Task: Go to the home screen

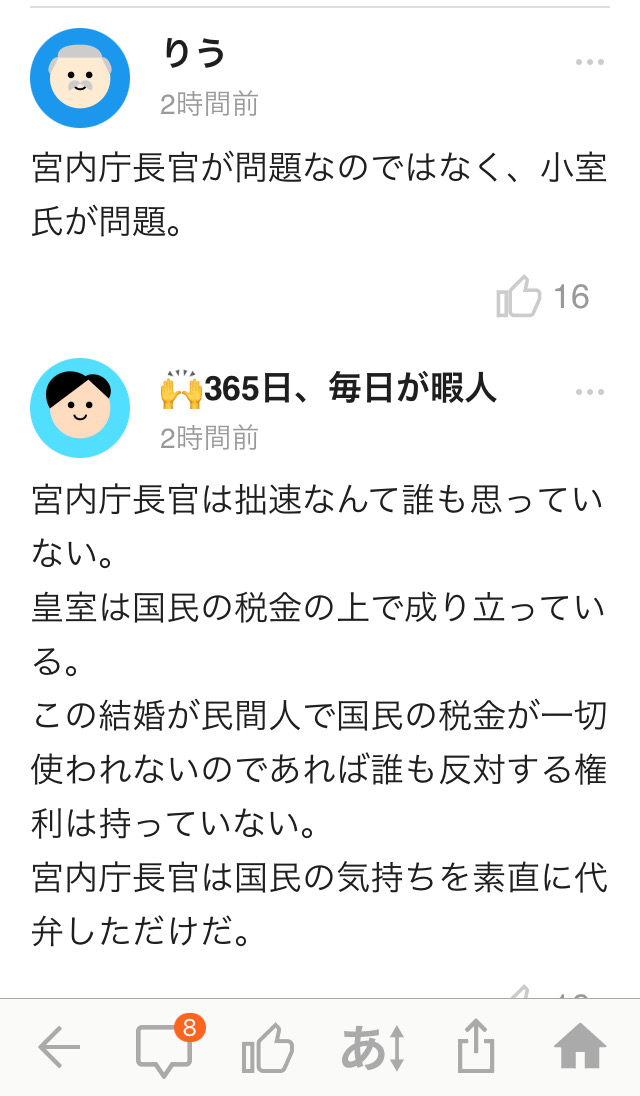Action: point(581,1049)
